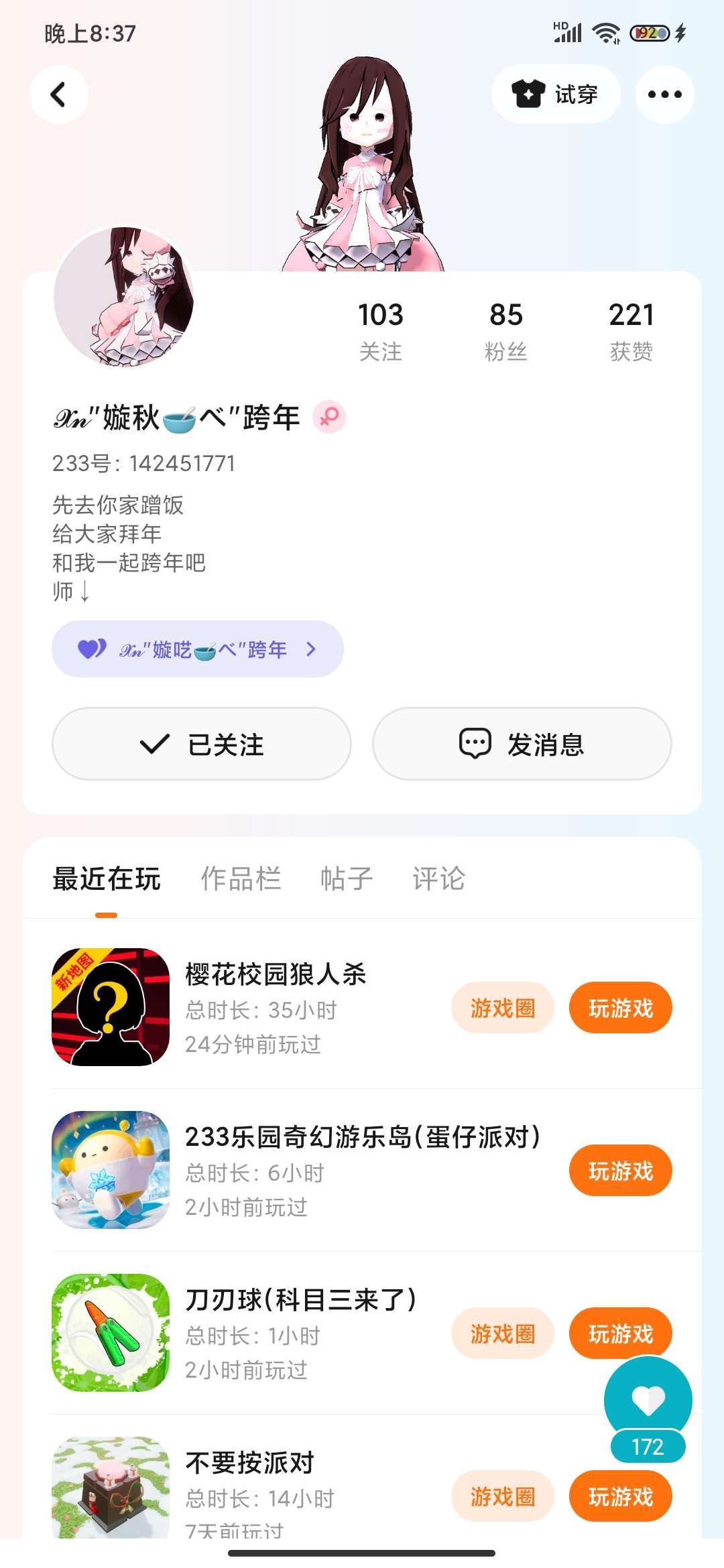This screenshot has height=1568, width=724.
Task: Tap 已关注 to unfollow this user
Action: [202, 744]
